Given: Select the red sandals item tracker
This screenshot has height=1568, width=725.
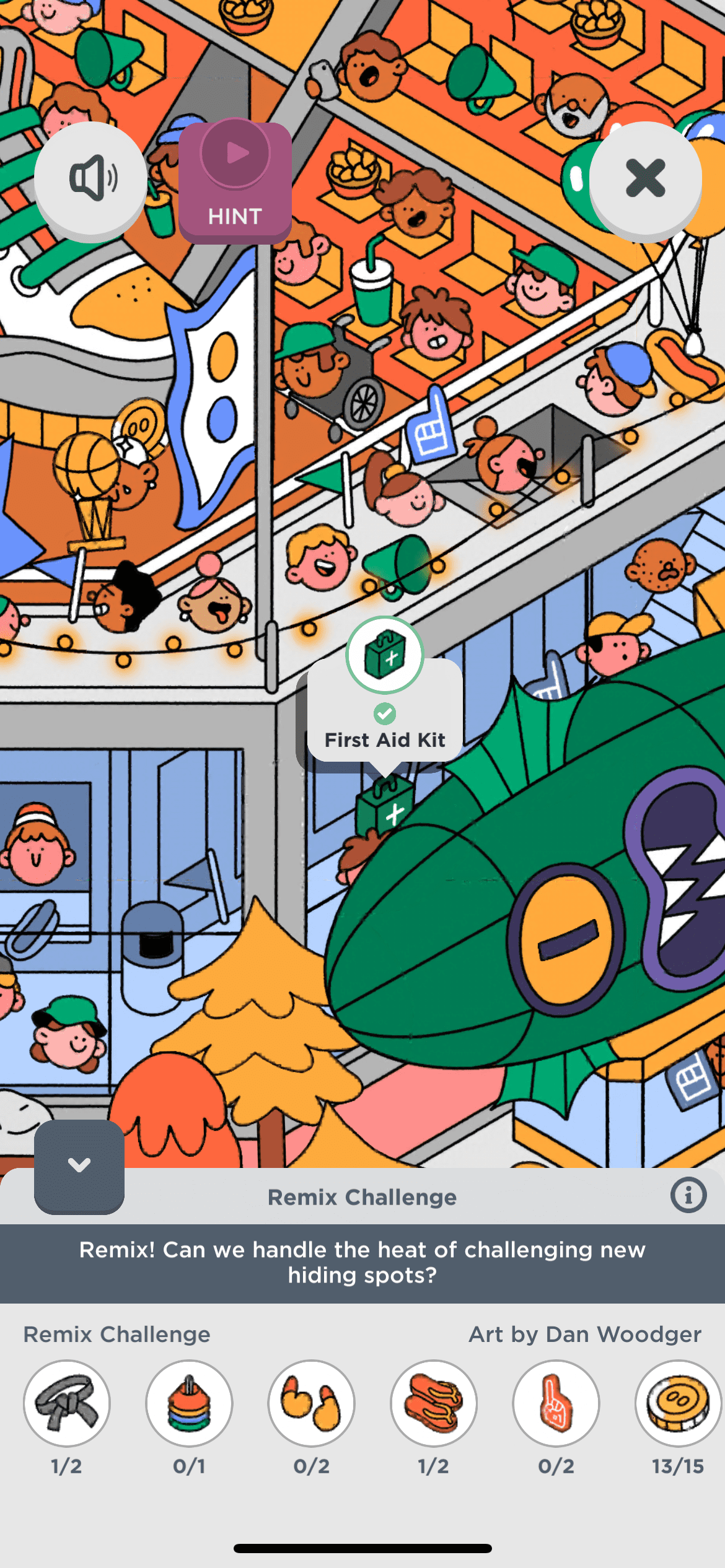Looking at the screenshot, I should [433, 1403].
